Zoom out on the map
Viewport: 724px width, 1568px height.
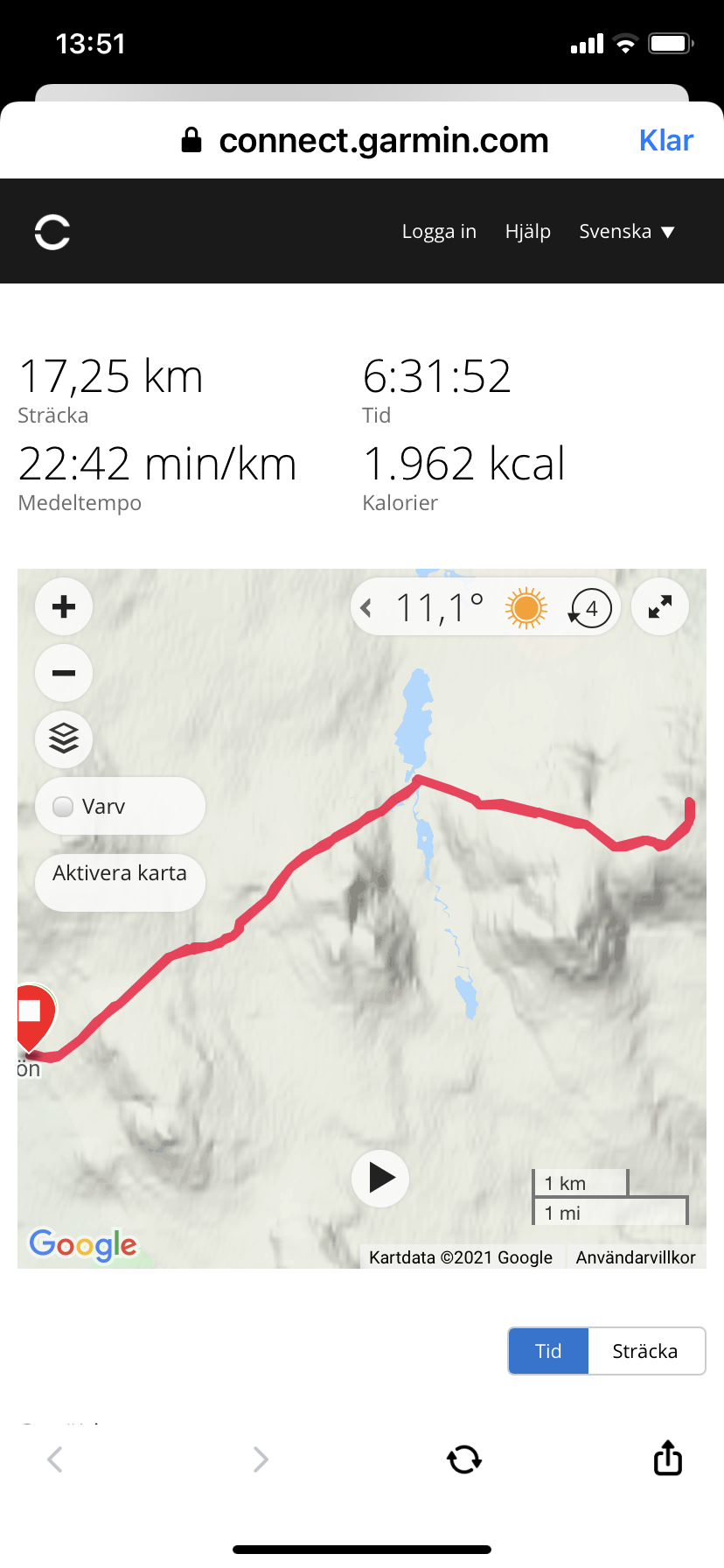[x=64, y=673]
